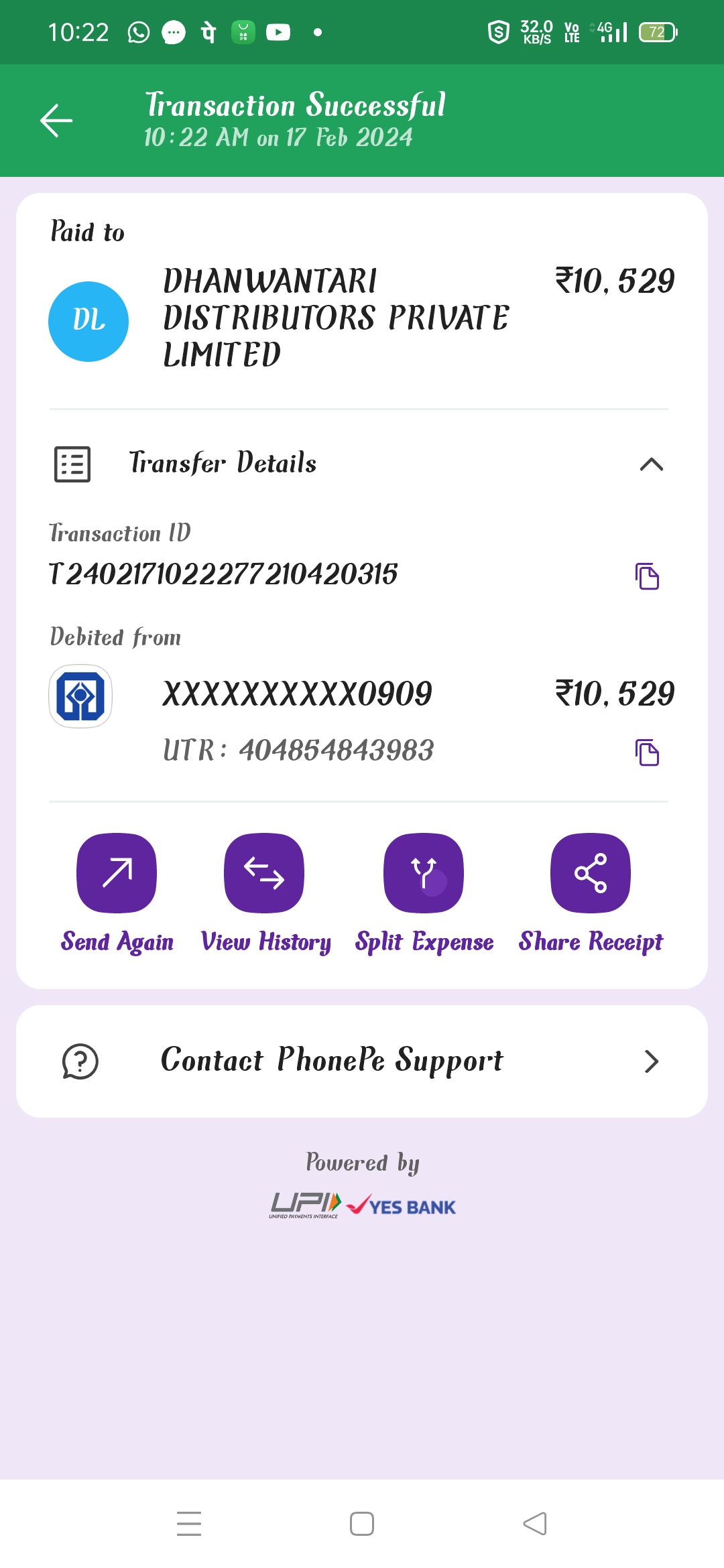Viewport: 724px width, 1568px height.
Task: Copy the UTR number
Action: coord(647,753)
